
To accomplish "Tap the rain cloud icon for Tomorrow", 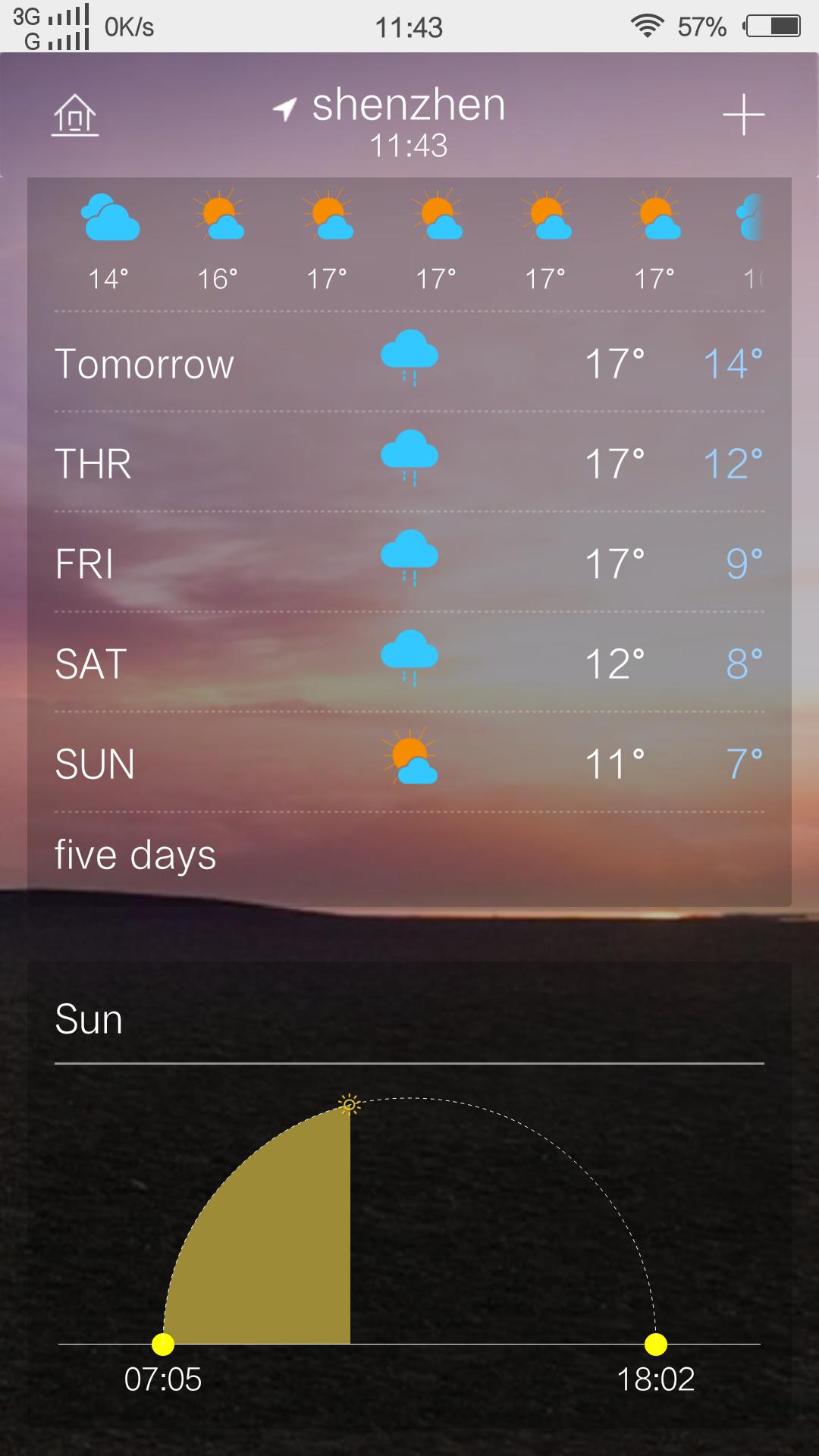I will (x=409, y=356).
